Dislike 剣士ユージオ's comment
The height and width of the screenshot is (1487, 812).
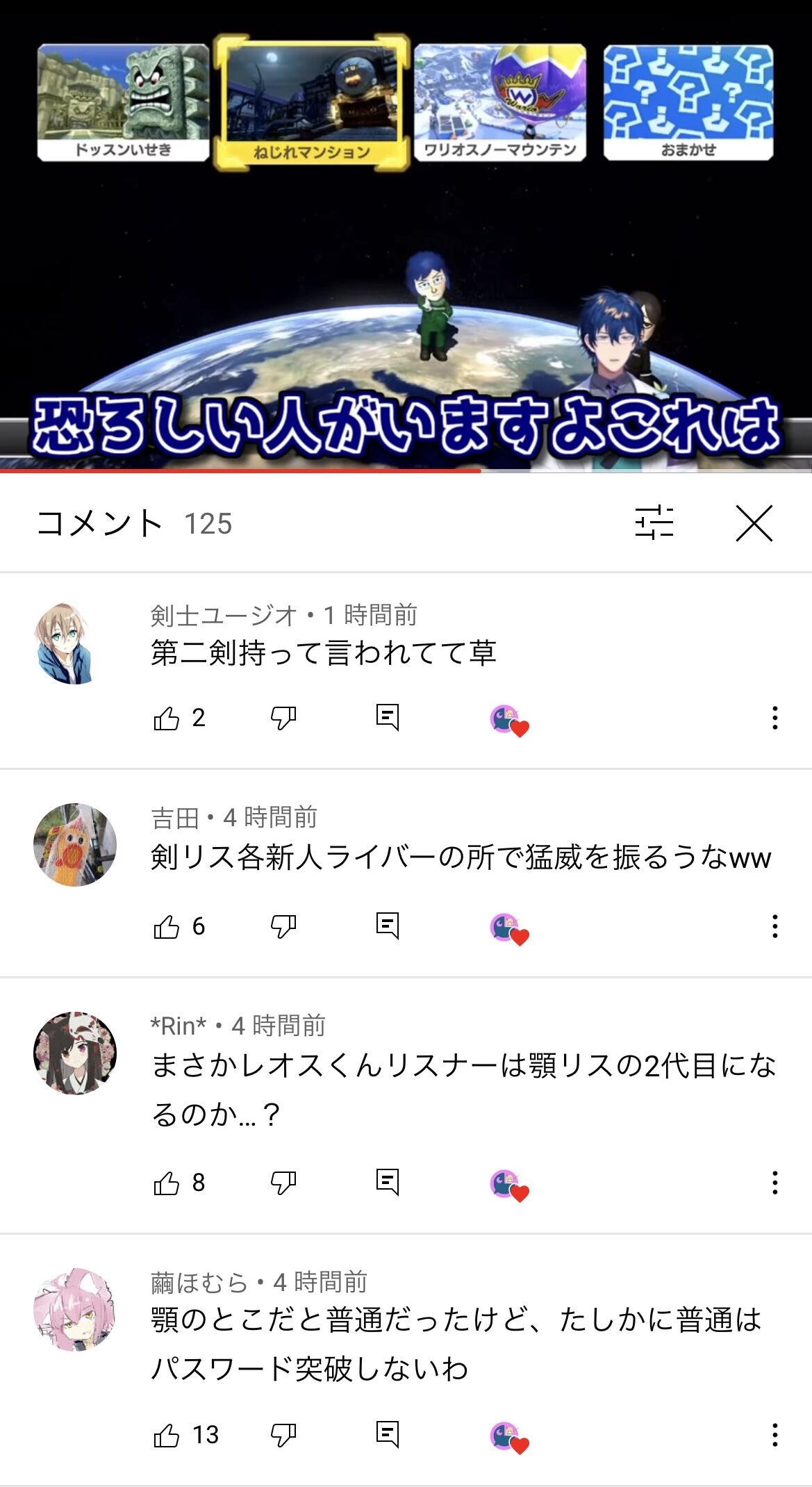tap(283, 718)
